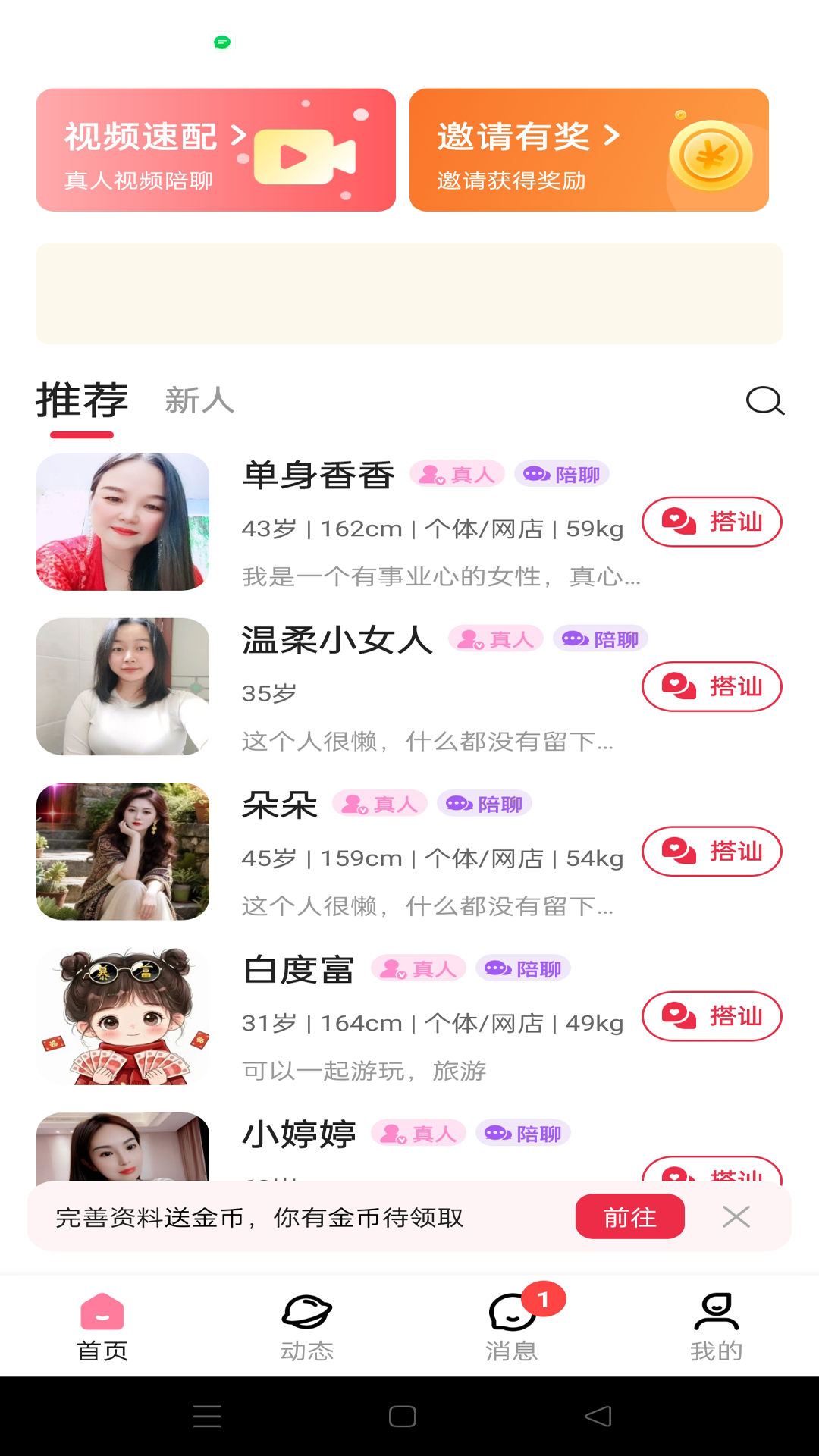Select the 推荐 tab
The width and height of the screenshot is (819, 1456).
point(81,401)
